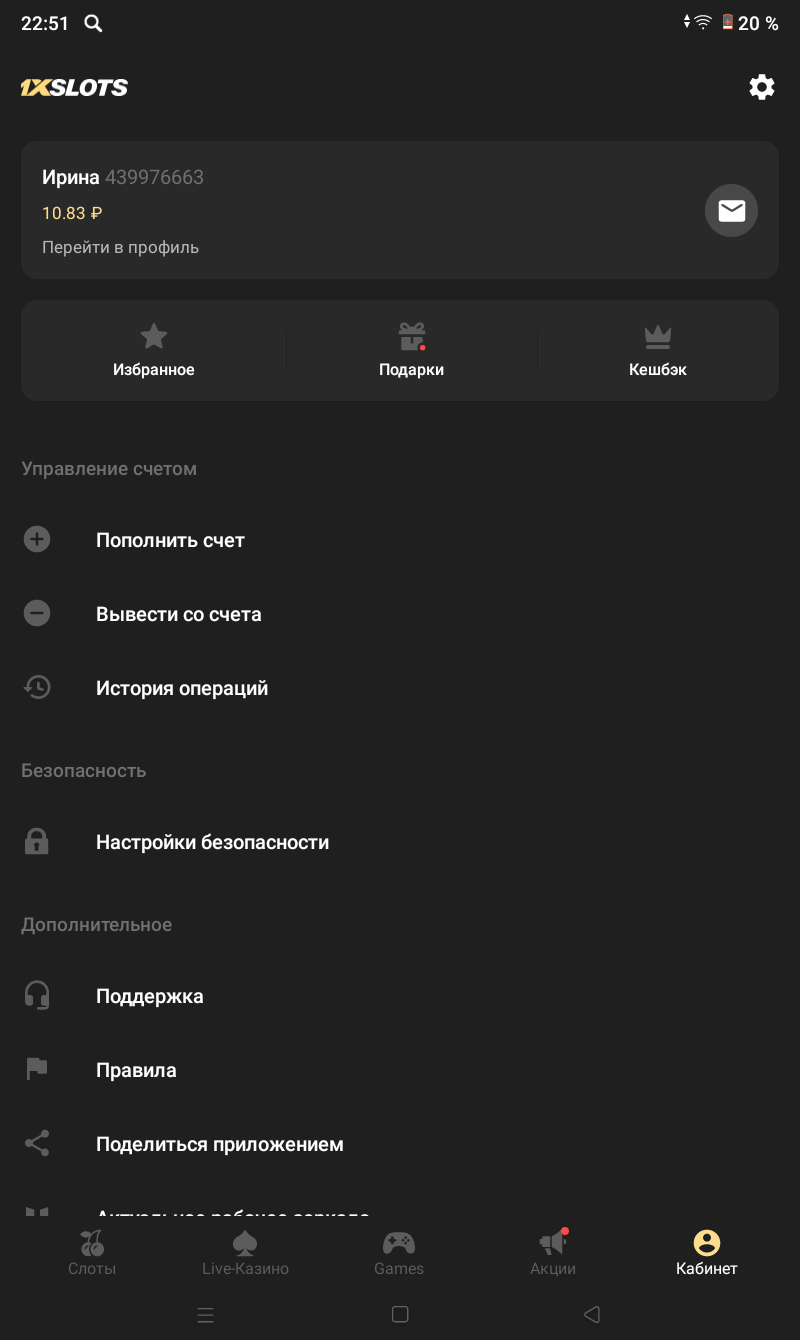Open the Правила rules page
The image size is (800, 1340).
point(136,1070)
